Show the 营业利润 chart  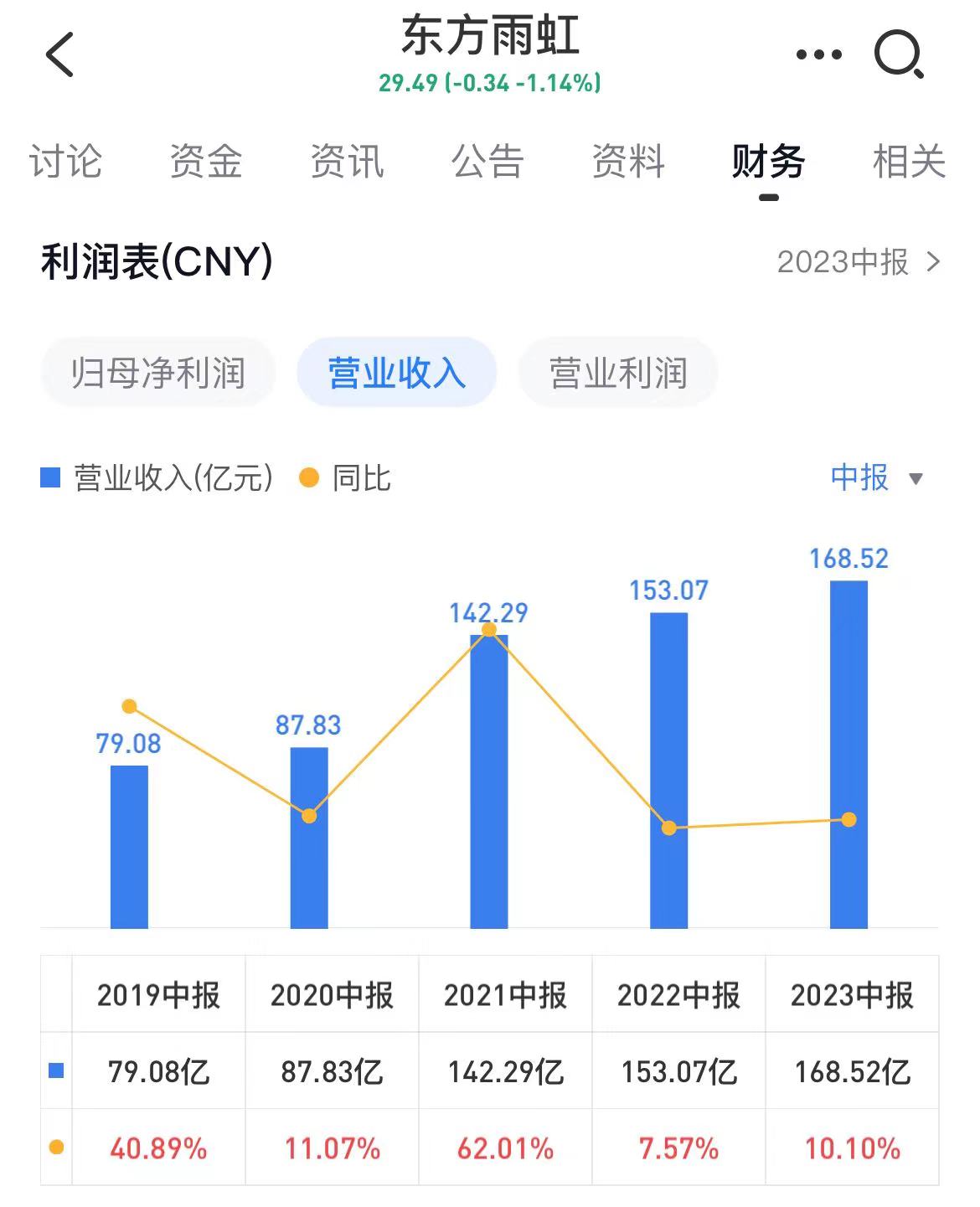tap(618, 373)
